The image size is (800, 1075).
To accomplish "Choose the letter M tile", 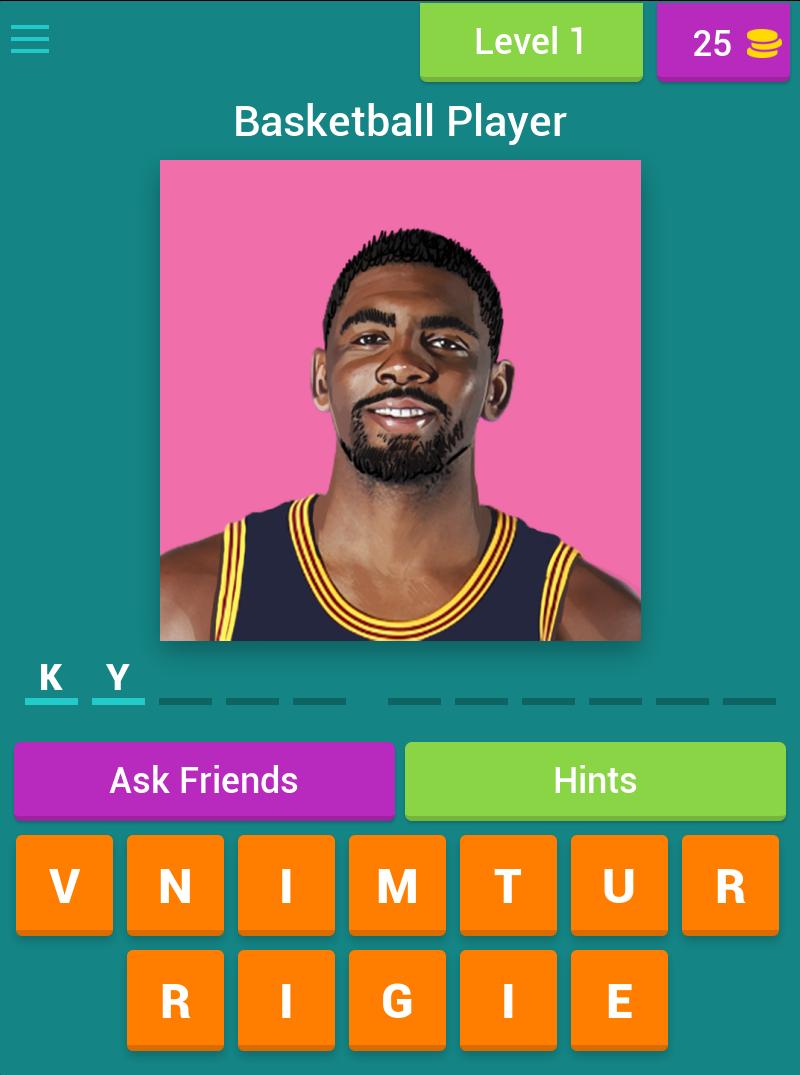I will click(x=397, y=885).
